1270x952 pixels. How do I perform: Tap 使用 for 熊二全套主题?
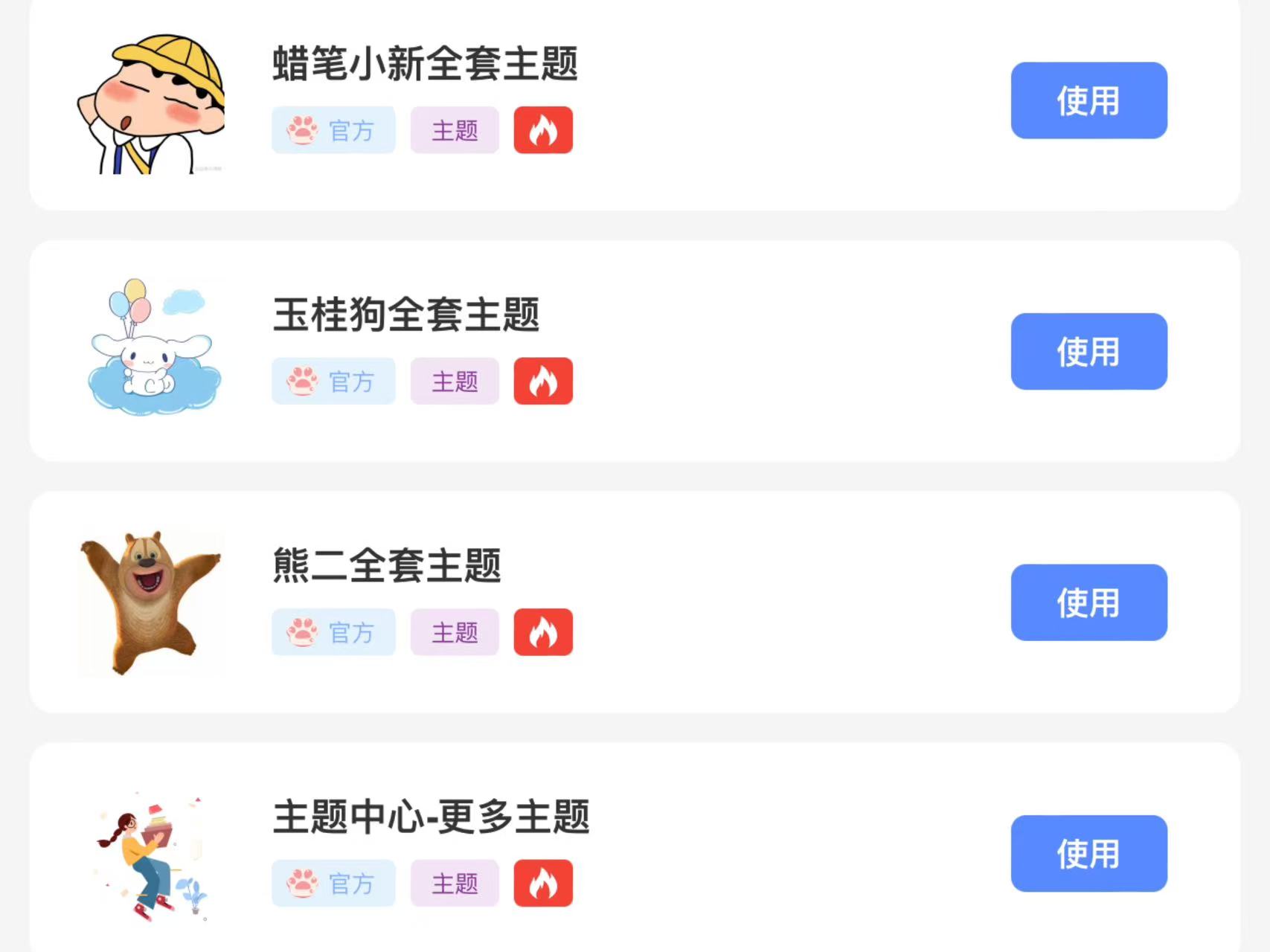click(x=1088, y=602)
